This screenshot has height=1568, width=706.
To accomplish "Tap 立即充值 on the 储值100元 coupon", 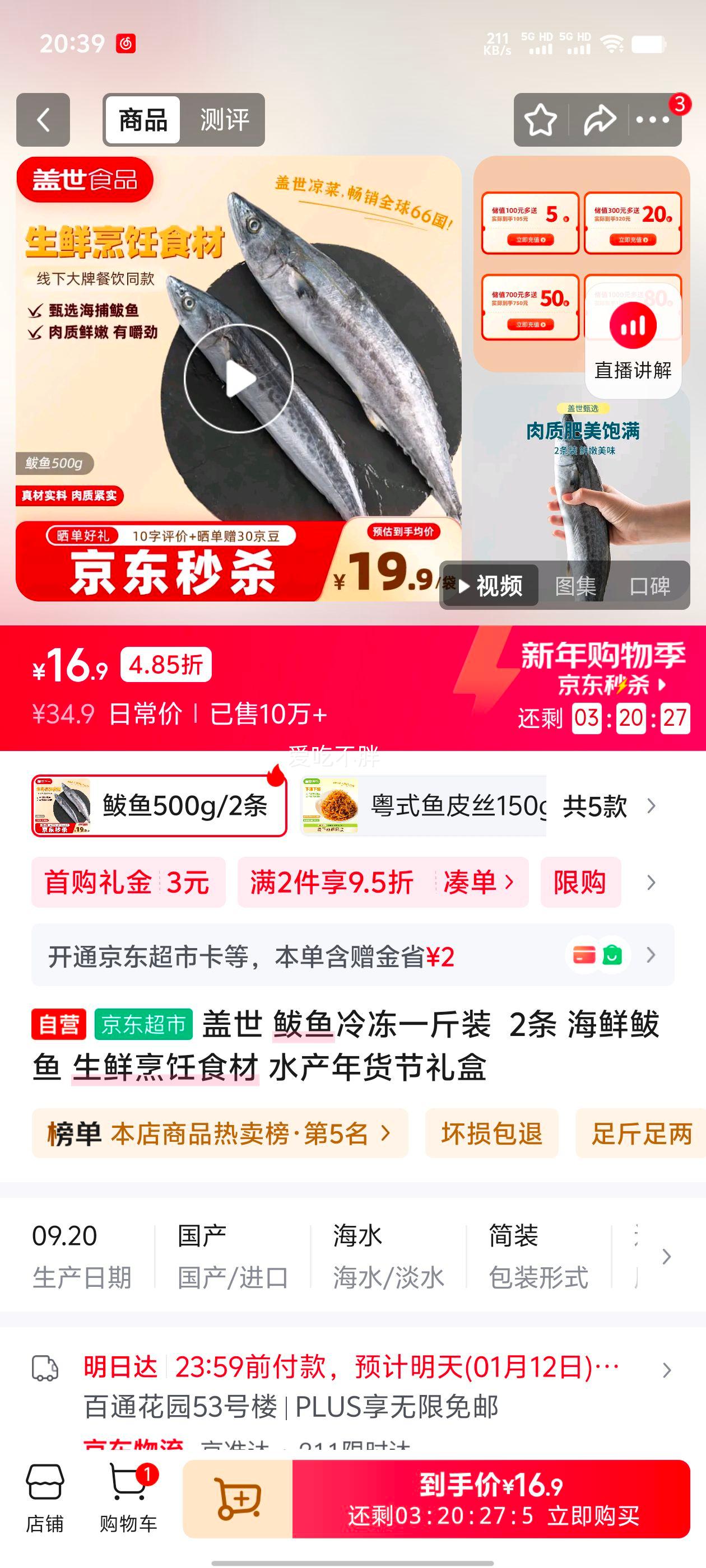I will tap(529, 241).
